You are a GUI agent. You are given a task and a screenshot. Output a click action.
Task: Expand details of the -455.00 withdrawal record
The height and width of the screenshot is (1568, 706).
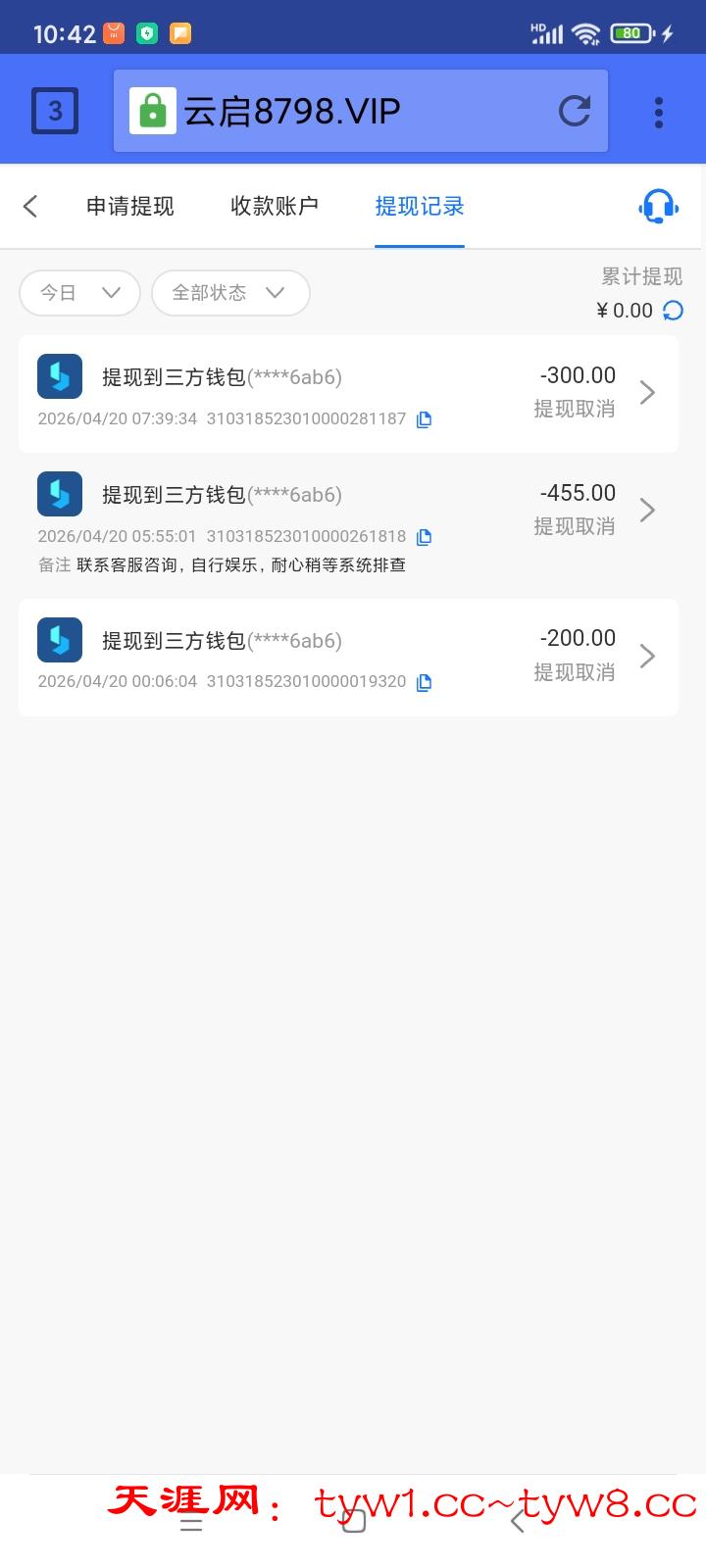tap(646, 510)
